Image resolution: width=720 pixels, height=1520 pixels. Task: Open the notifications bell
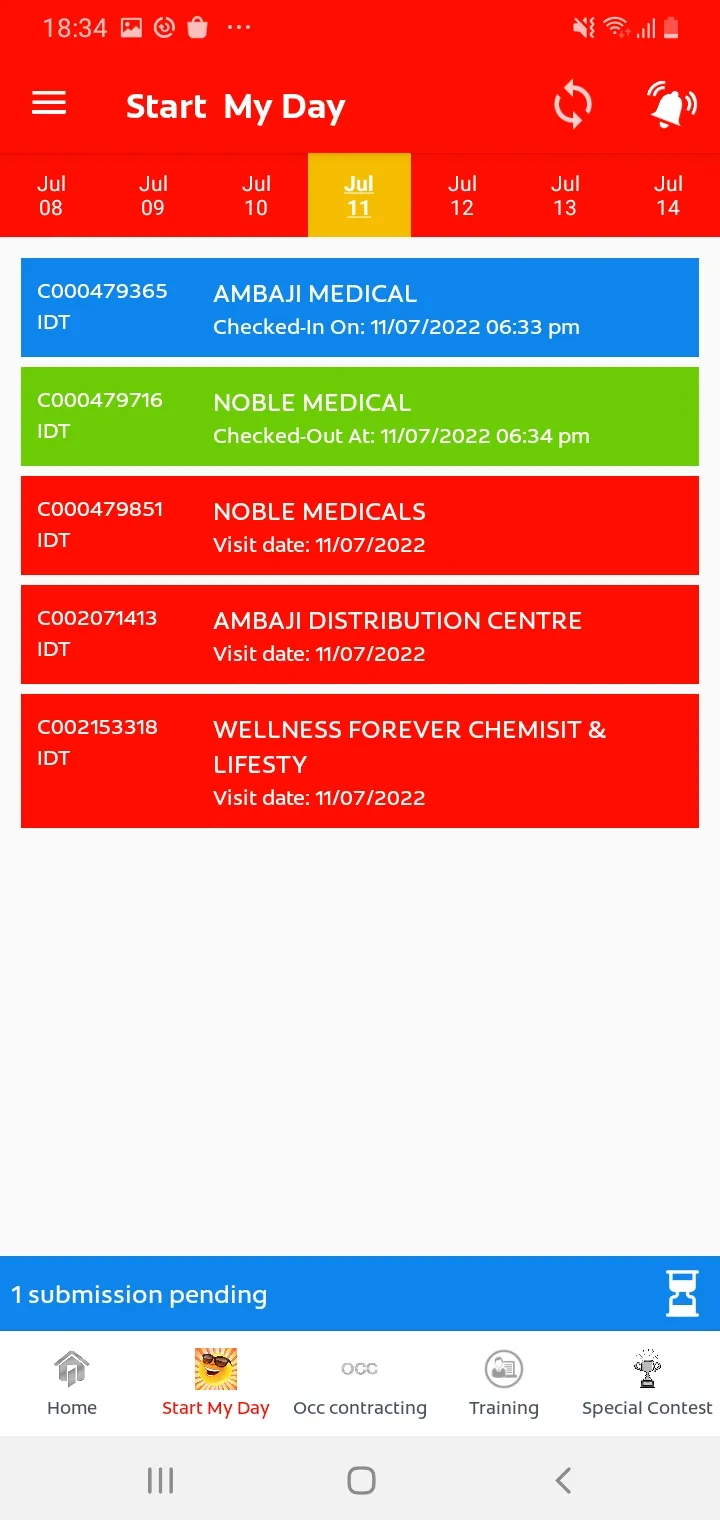[672, 105]
